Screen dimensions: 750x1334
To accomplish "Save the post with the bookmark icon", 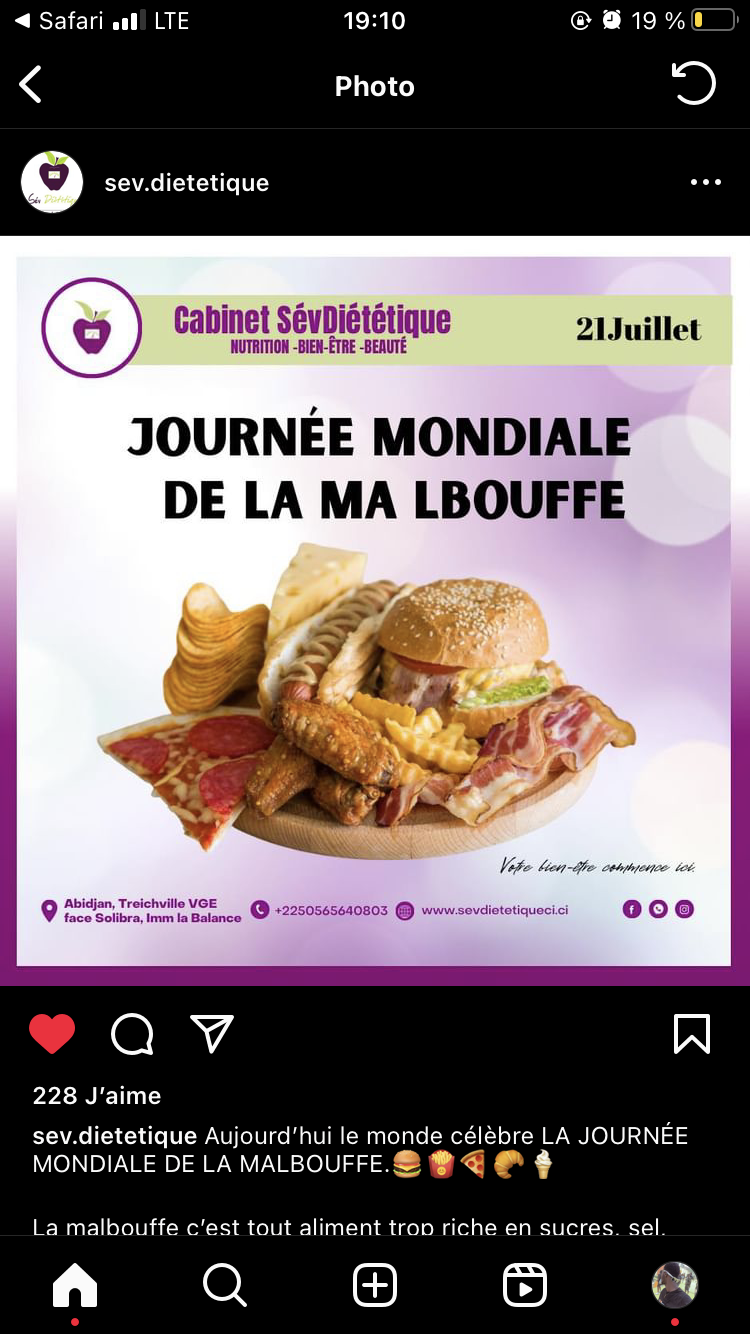I will point(692,1034).
